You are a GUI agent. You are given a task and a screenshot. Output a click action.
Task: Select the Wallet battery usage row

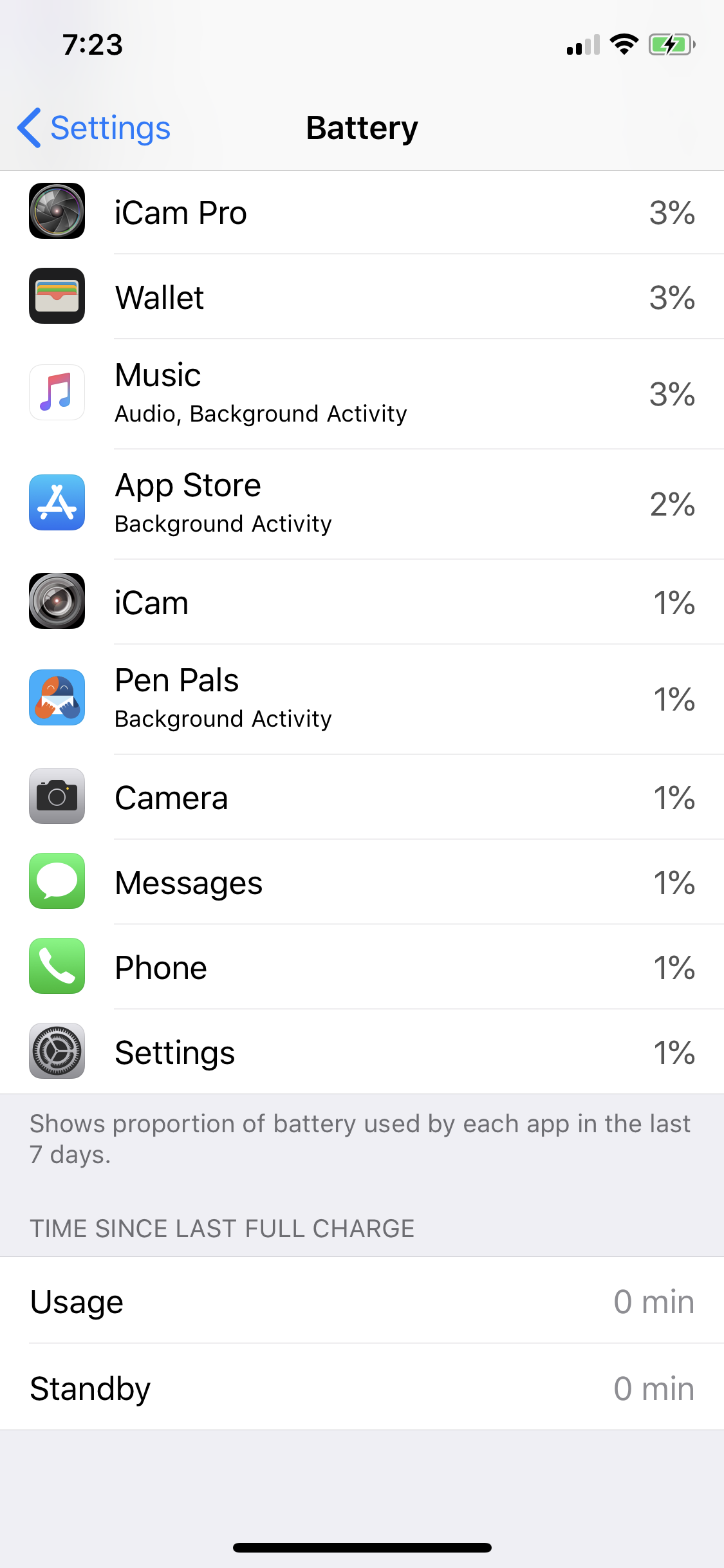pyautogui.click(x=362, y=297)
